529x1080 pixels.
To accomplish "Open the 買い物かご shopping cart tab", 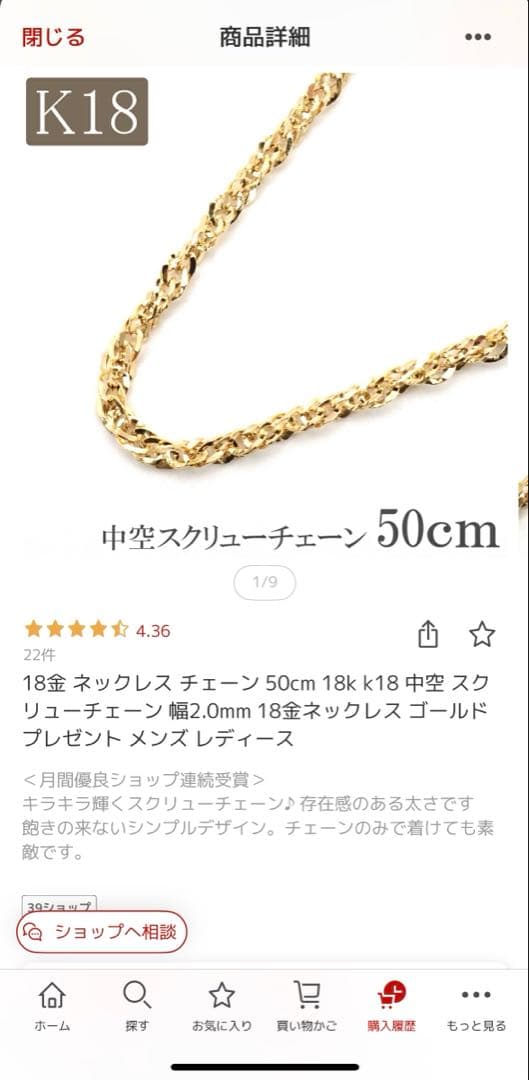I will coord(307,1007).
